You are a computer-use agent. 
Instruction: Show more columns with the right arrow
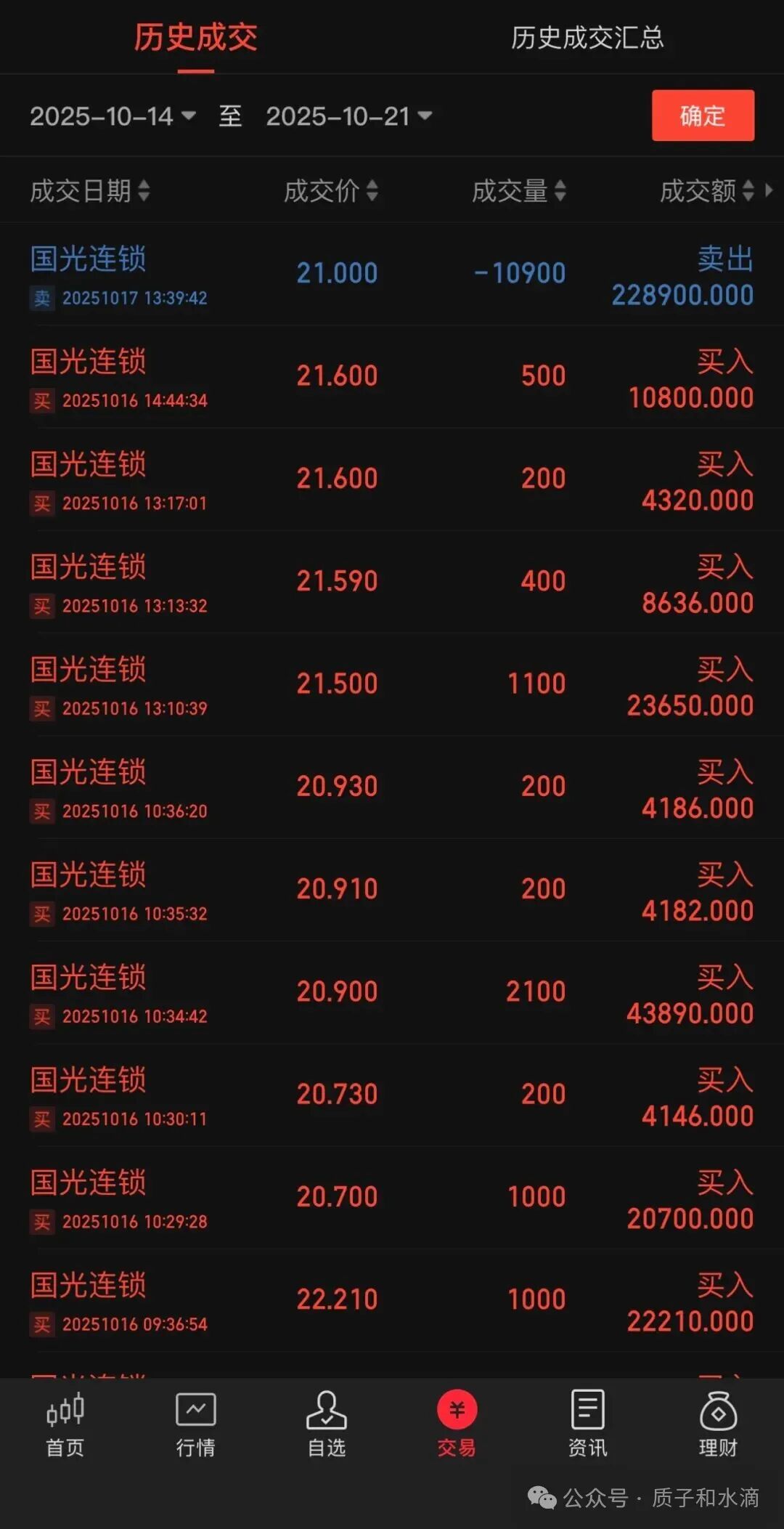pos(769,190)
